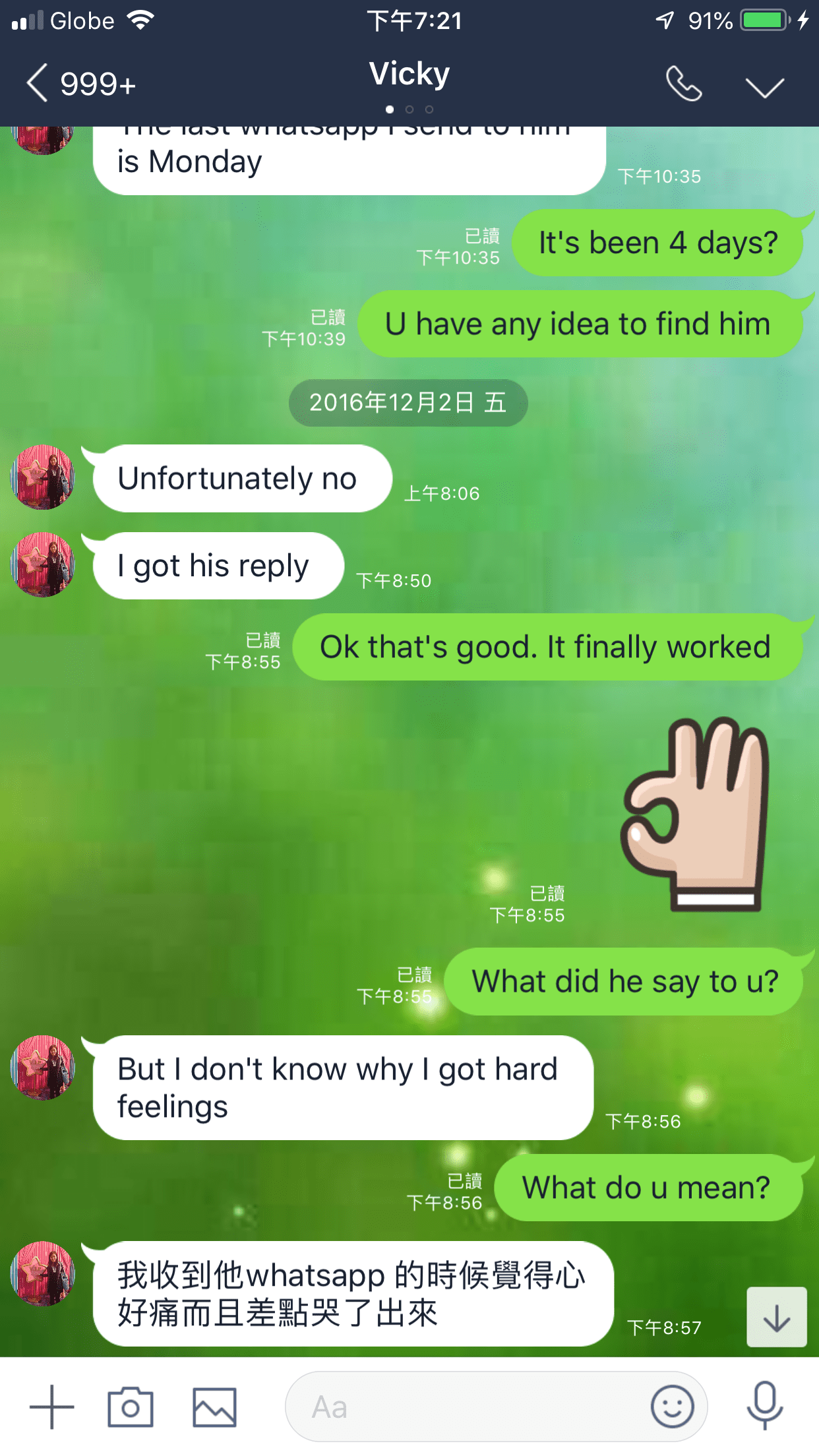819x1456 pixels.
Task: Record a voice message with microphone
Action: (764, 1407)
